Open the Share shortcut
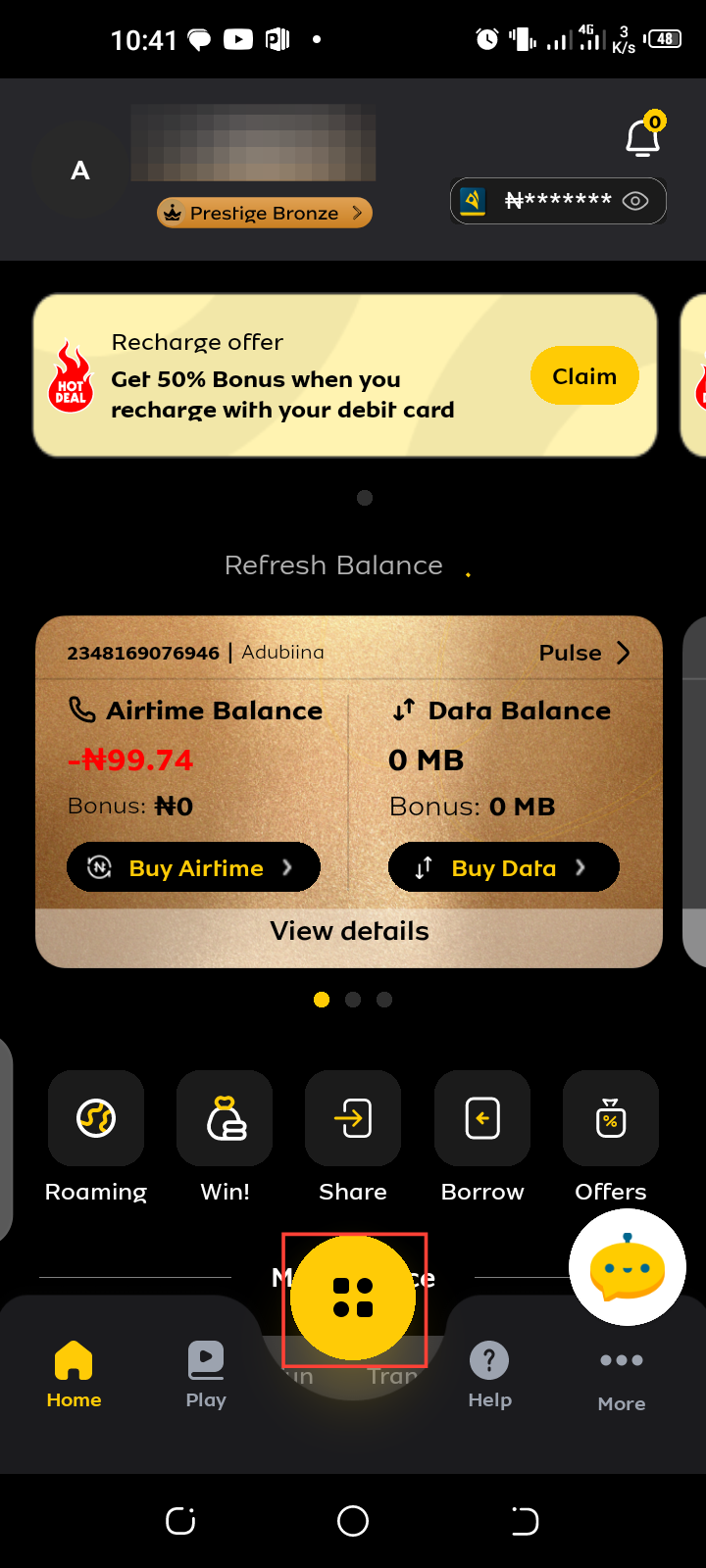Viewport: 706px width, 1568px height. coord(353,1118)
